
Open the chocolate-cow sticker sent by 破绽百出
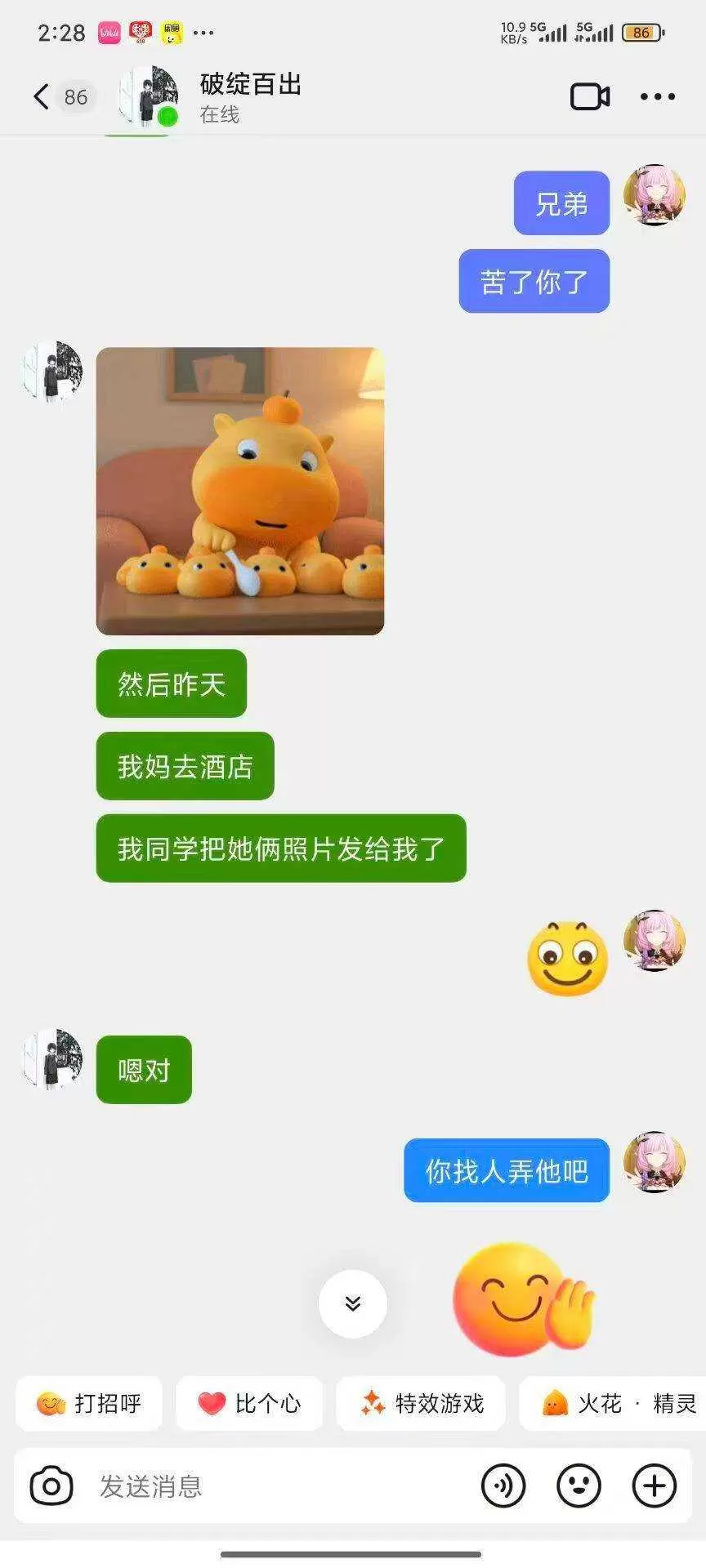(x=240, y=490)
